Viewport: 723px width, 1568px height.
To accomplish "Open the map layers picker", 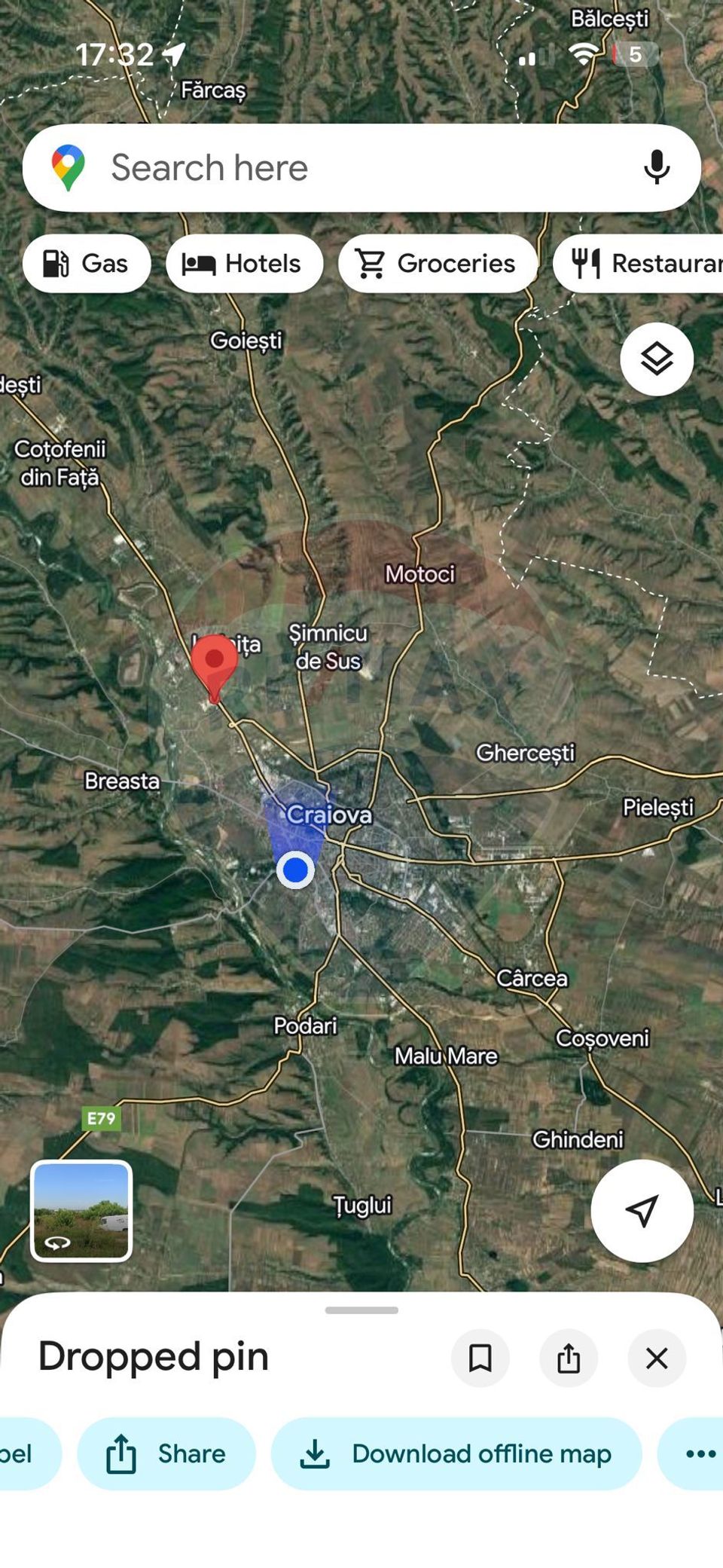I will pos(655,359).
